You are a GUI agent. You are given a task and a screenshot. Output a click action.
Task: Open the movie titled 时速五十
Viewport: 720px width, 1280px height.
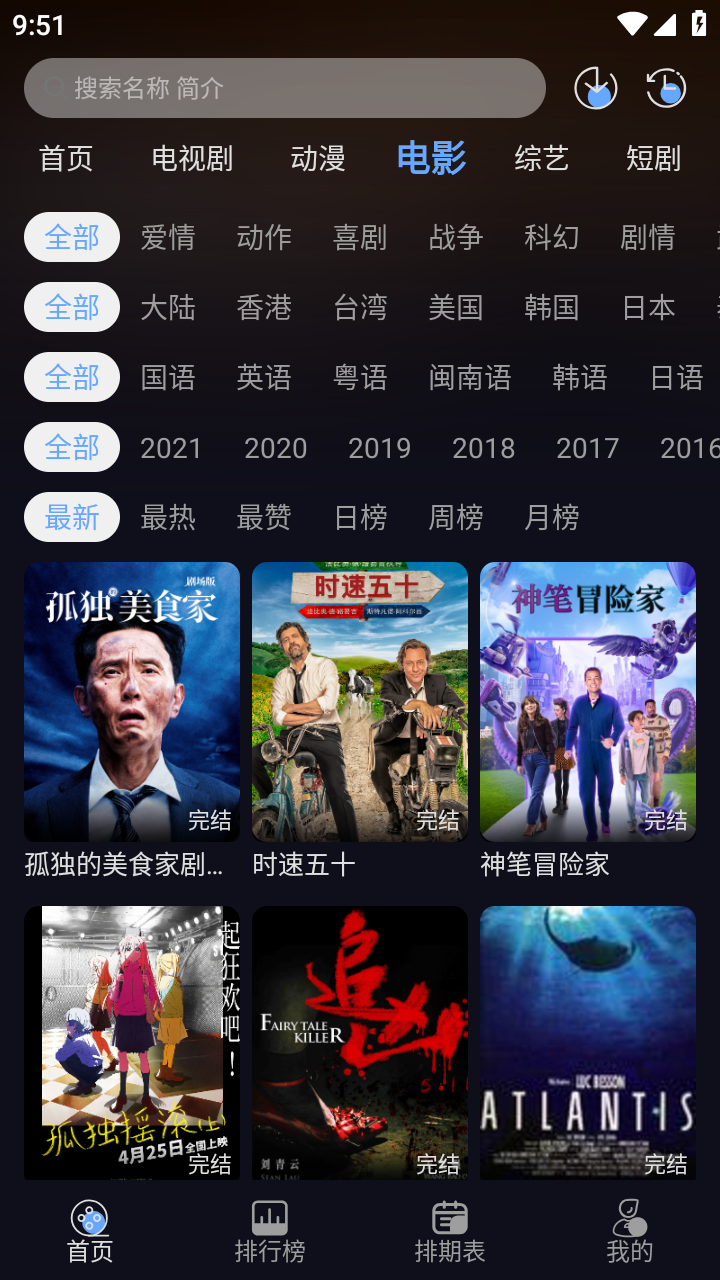click(x=360, y=700)
